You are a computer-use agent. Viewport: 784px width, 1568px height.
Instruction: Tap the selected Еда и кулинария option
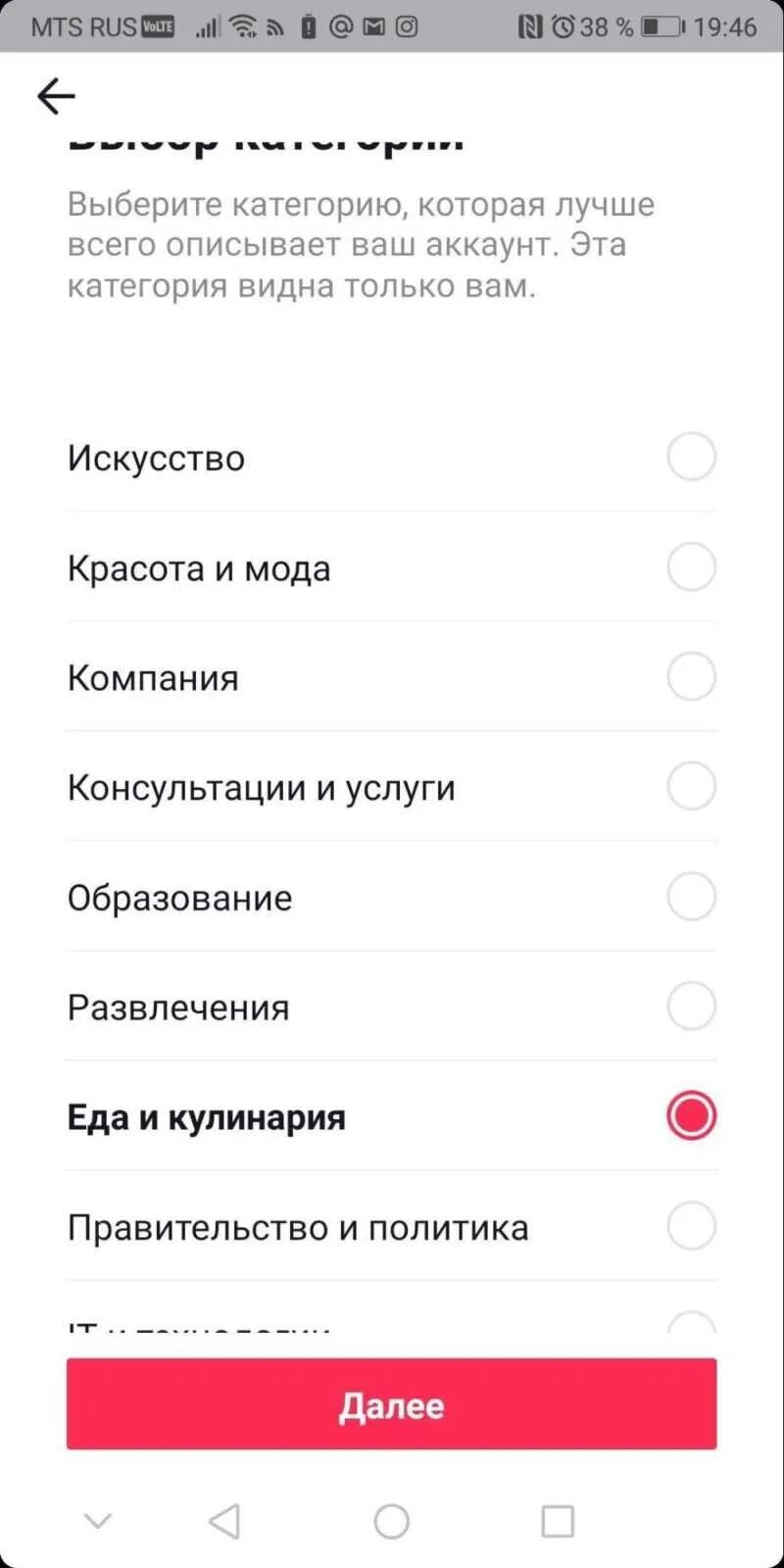tap(391, 1116)
